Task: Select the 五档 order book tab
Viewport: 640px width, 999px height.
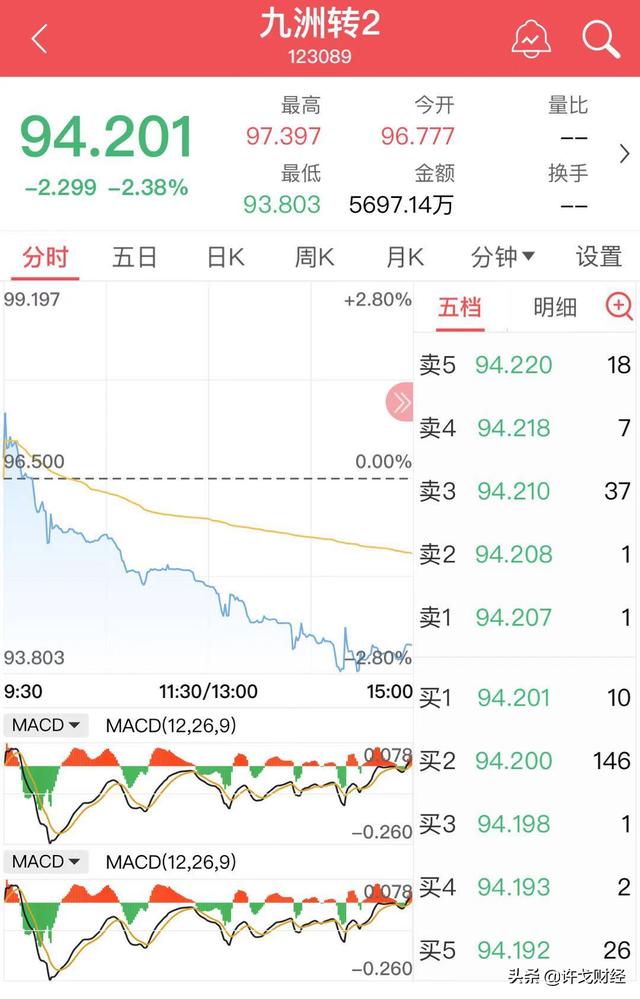Action: tap(460, 307)
